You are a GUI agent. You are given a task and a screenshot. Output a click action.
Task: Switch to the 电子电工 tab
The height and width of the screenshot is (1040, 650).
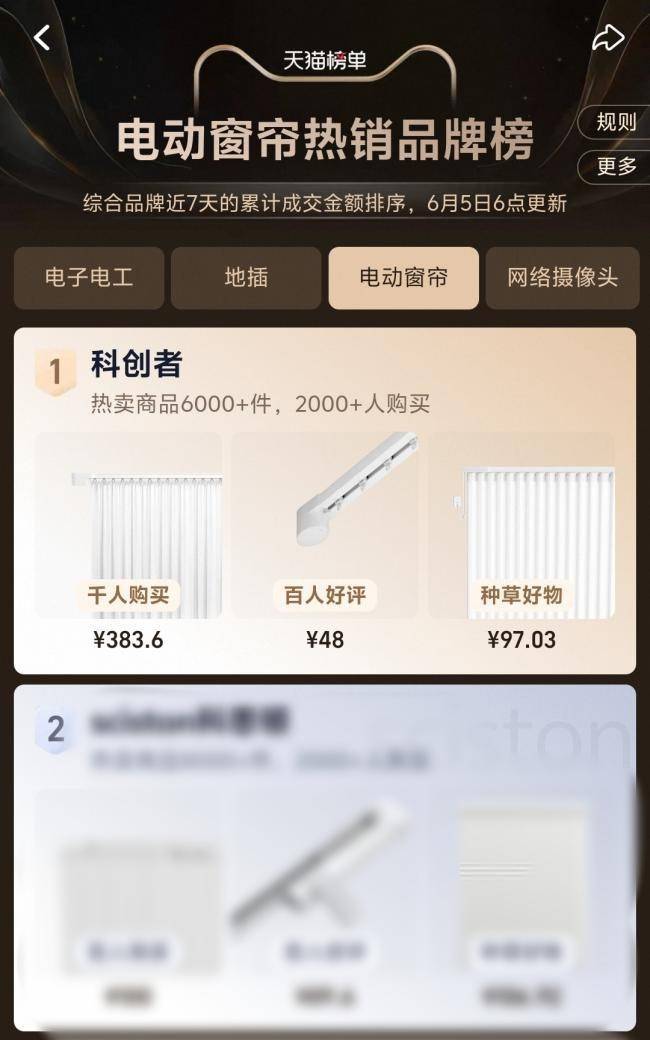pos(89,278)
